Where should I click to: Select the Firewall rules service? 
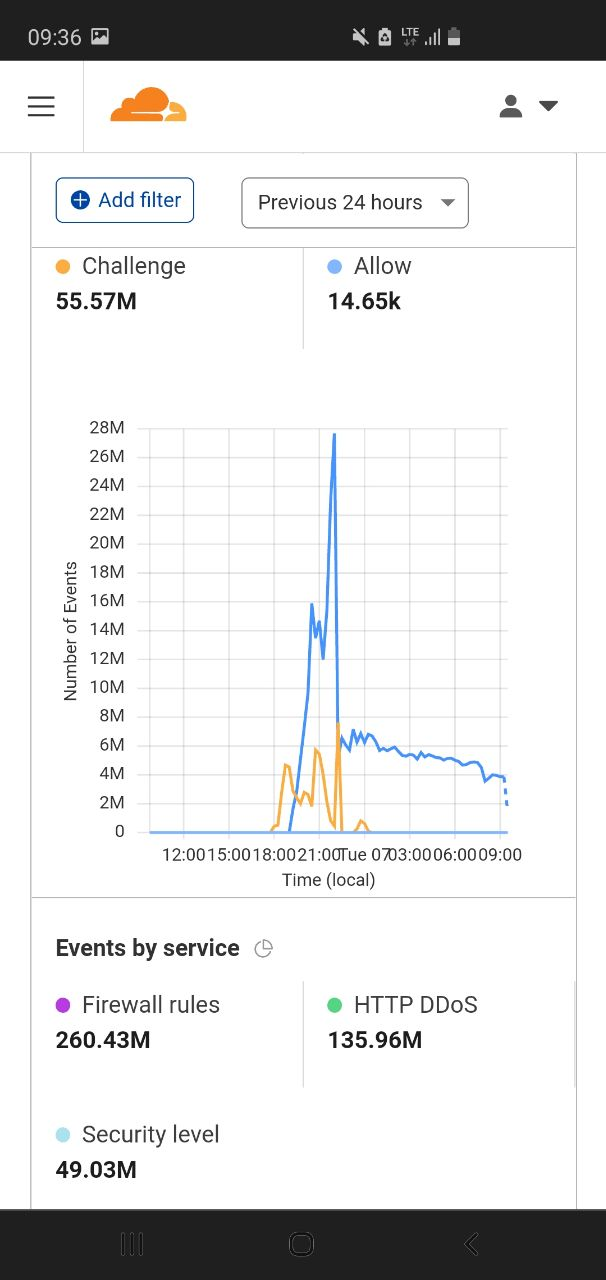pos(138,1006)
